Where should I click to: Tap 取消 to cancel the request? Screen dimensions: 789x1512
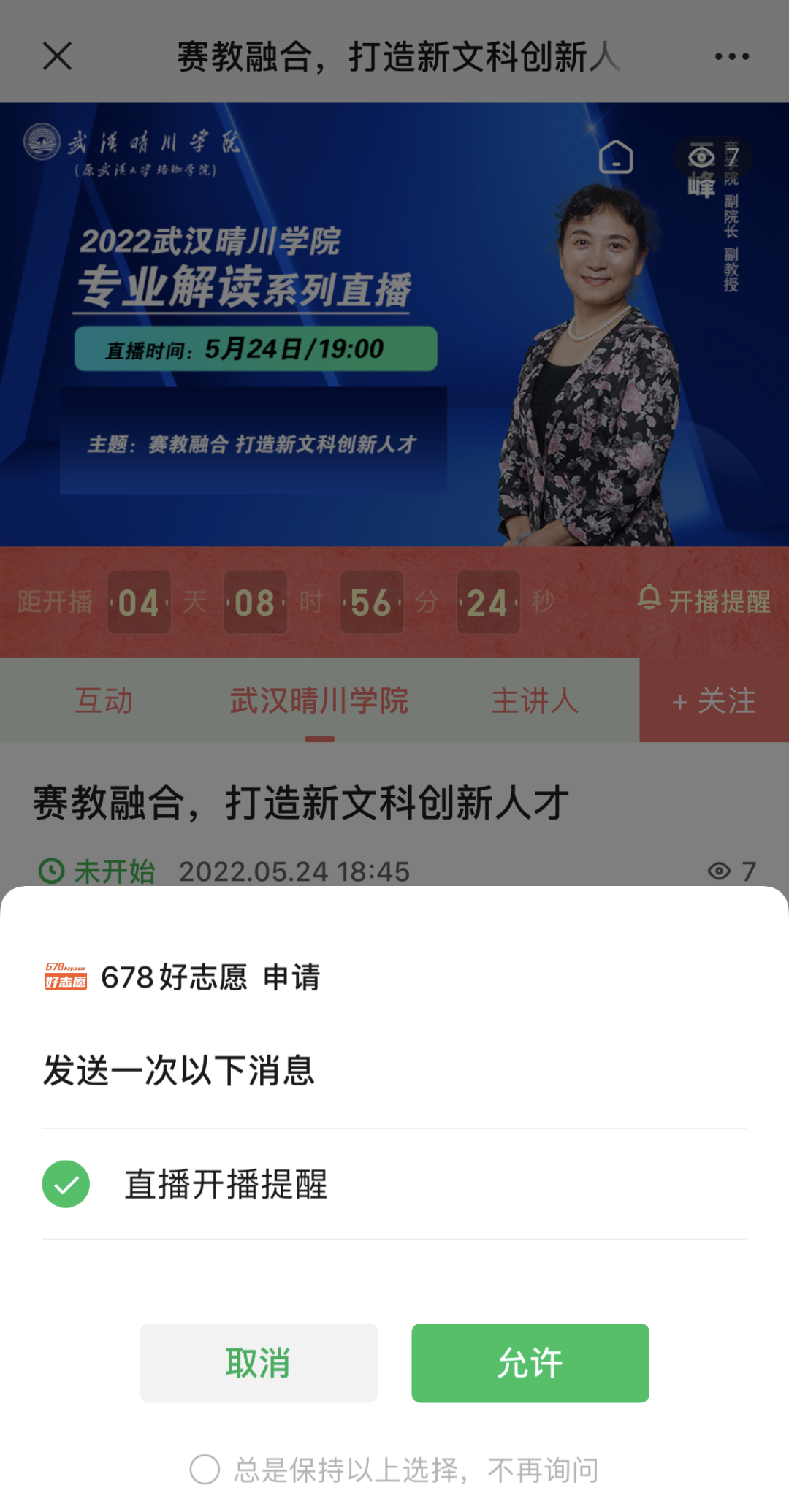(259, 1362)
